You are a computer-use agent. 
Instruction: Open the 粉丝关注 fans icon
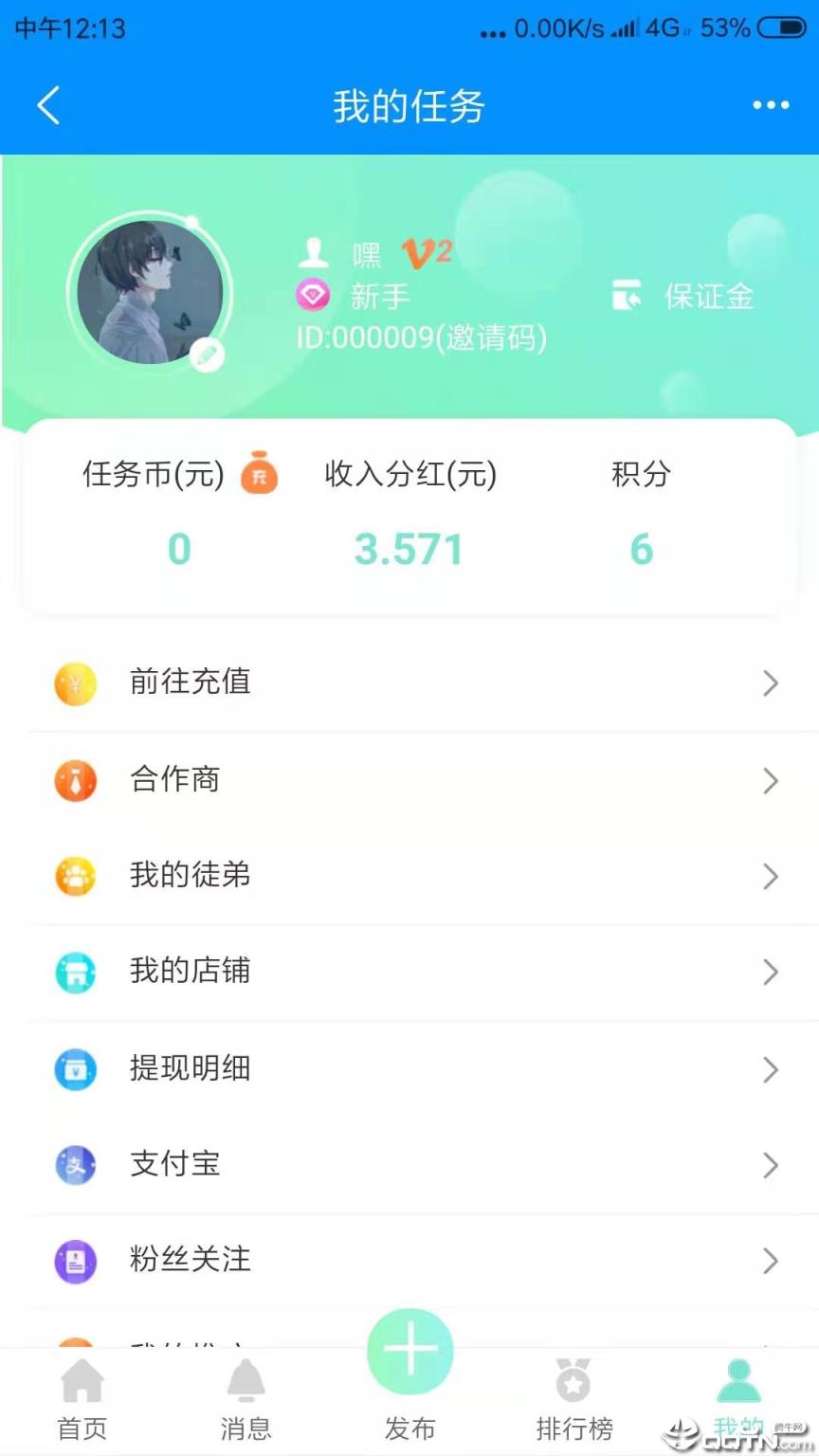click(76, 1261)
